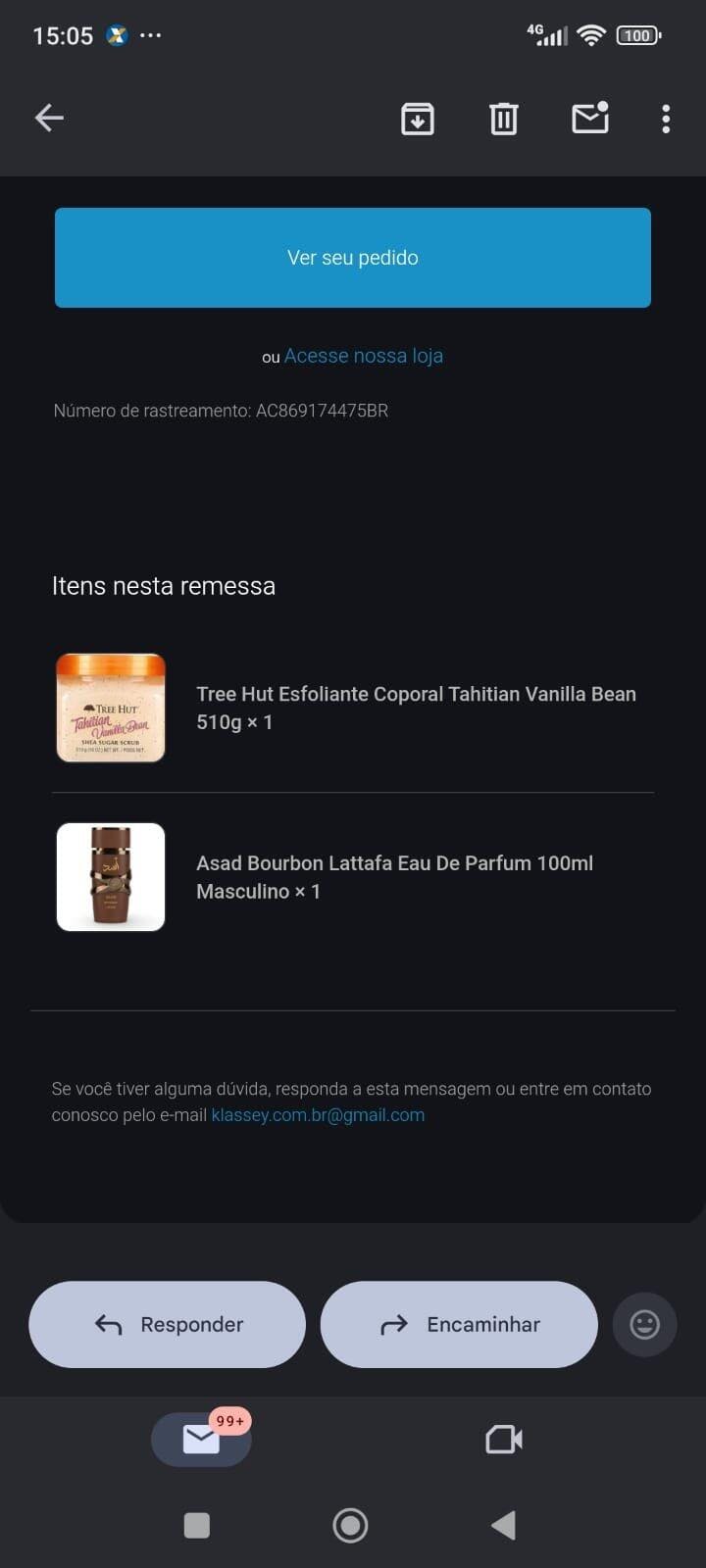Viewport: 706px width, 1568px height.
Task: Open the klassey.com.br@gmail.com email link
Action: point(318,1115)
